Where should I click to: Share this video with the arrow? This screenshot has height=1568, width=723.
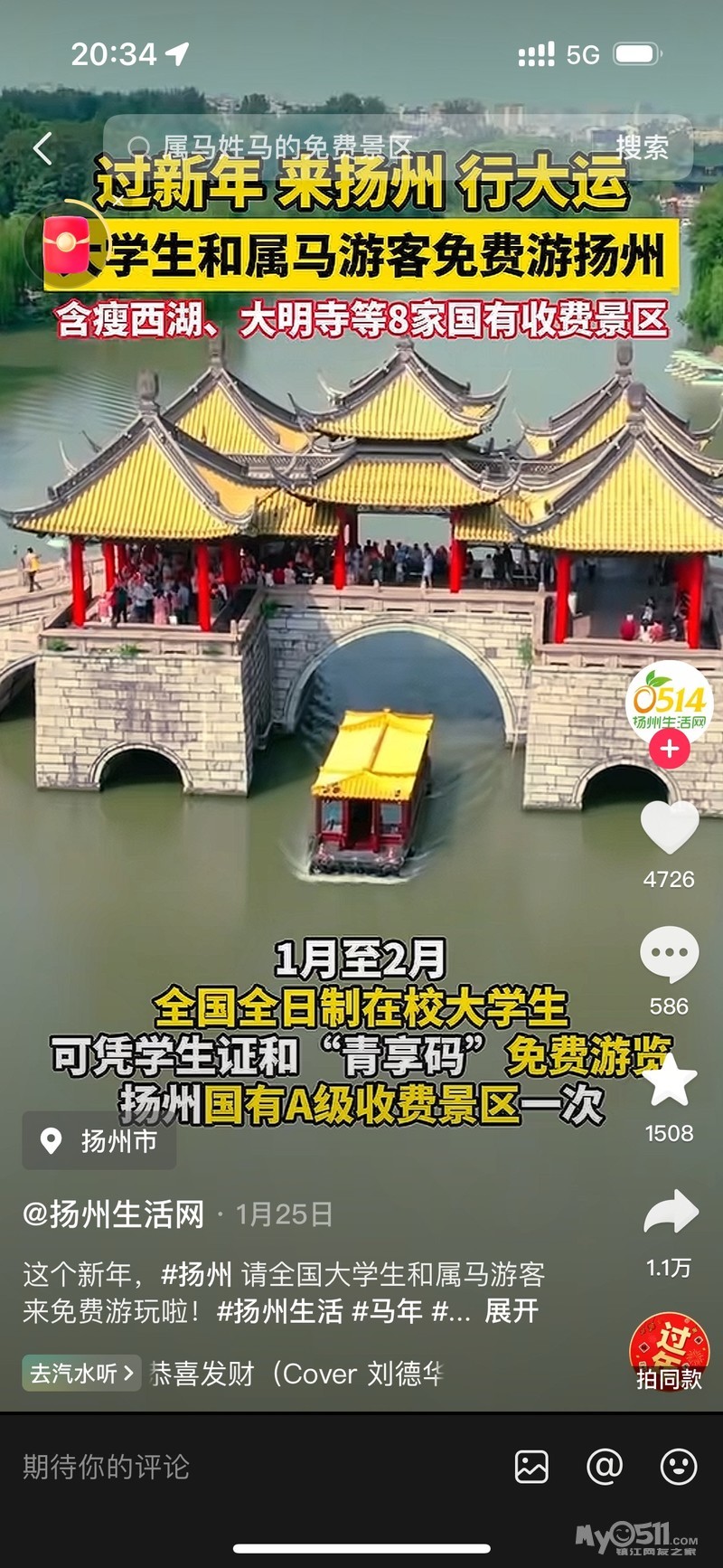[670, 1213]
